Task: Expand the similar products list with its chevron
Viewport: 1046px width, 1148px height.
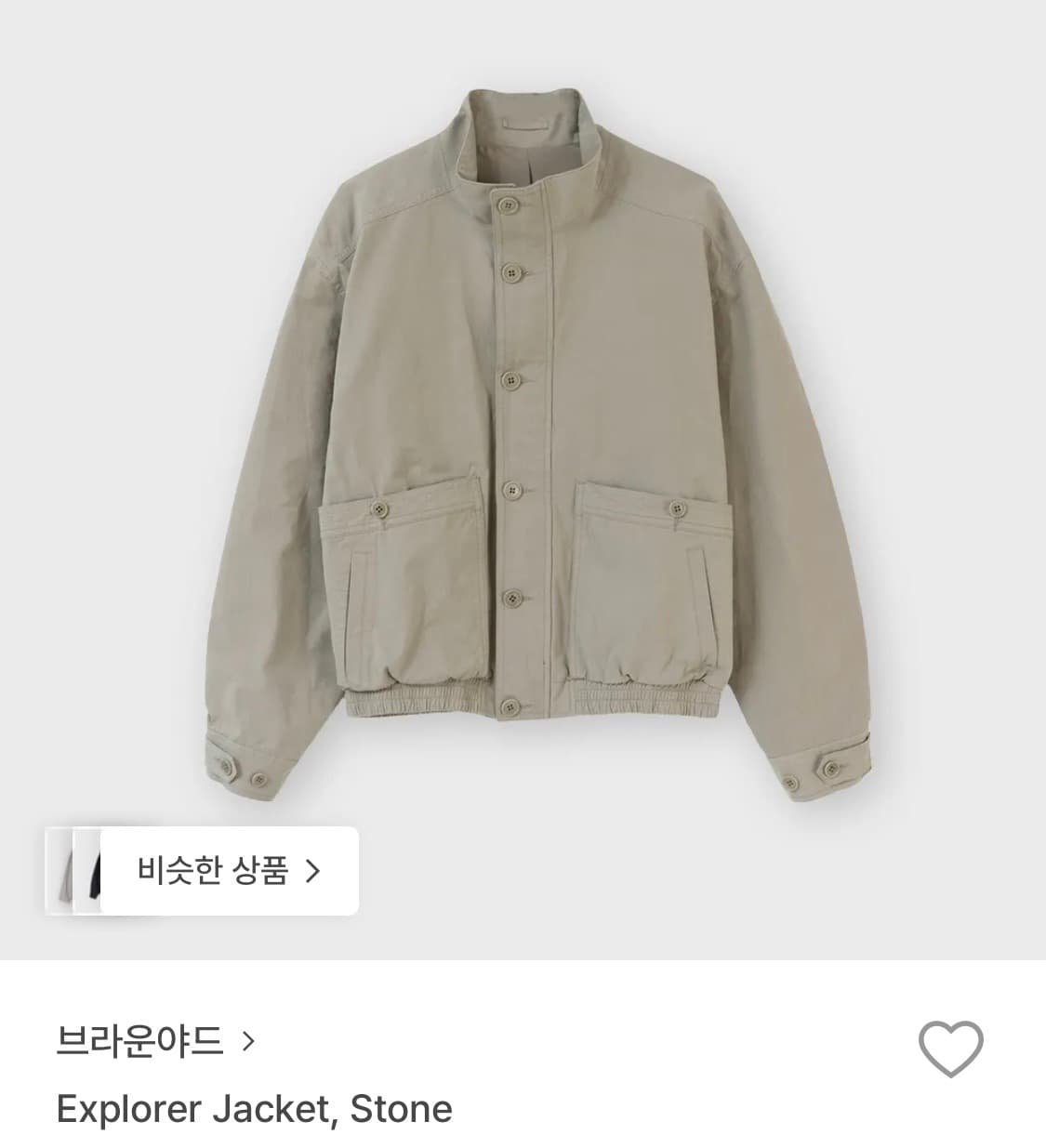Action: 314,872
